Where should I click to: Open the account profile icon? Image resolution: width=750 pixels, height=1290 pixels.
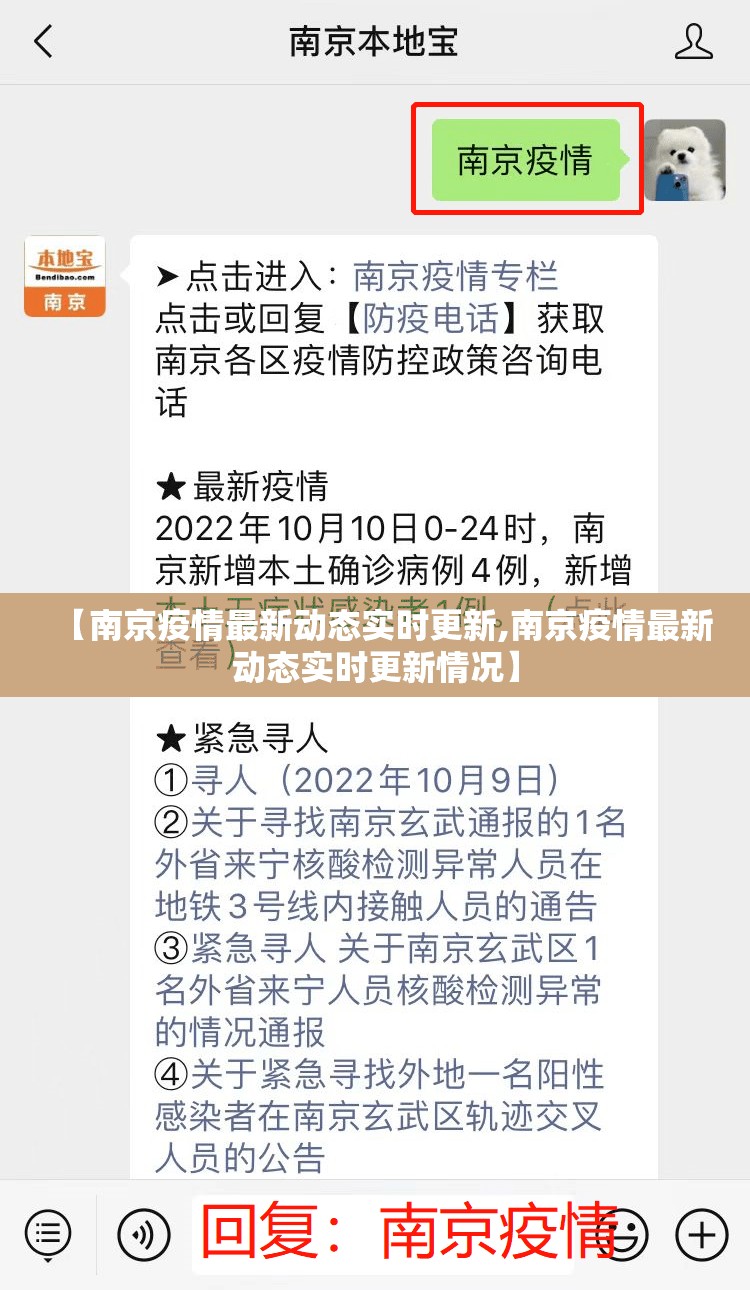coord(694,42)
